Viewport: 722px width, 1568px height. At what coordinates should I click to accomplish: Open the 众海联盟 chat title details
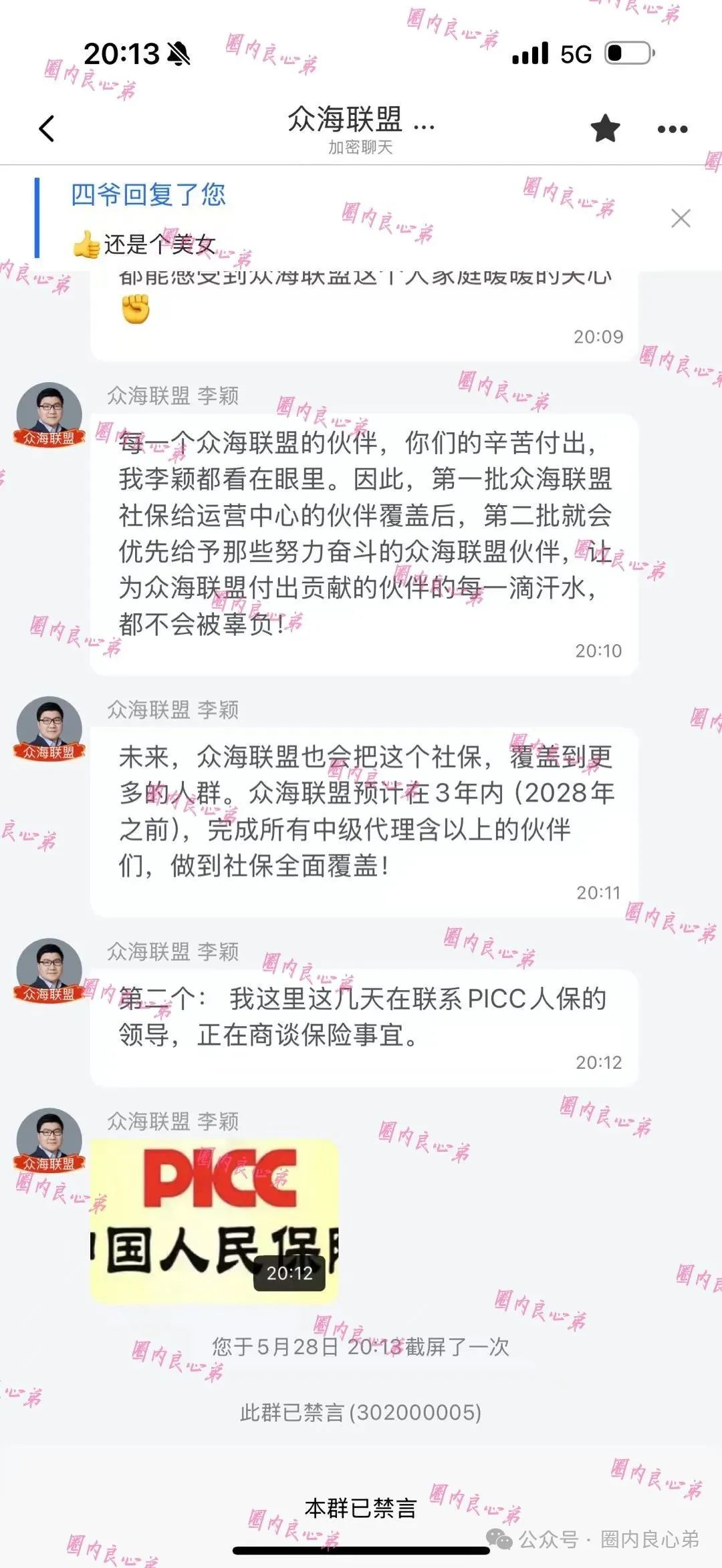coord(360,128)
